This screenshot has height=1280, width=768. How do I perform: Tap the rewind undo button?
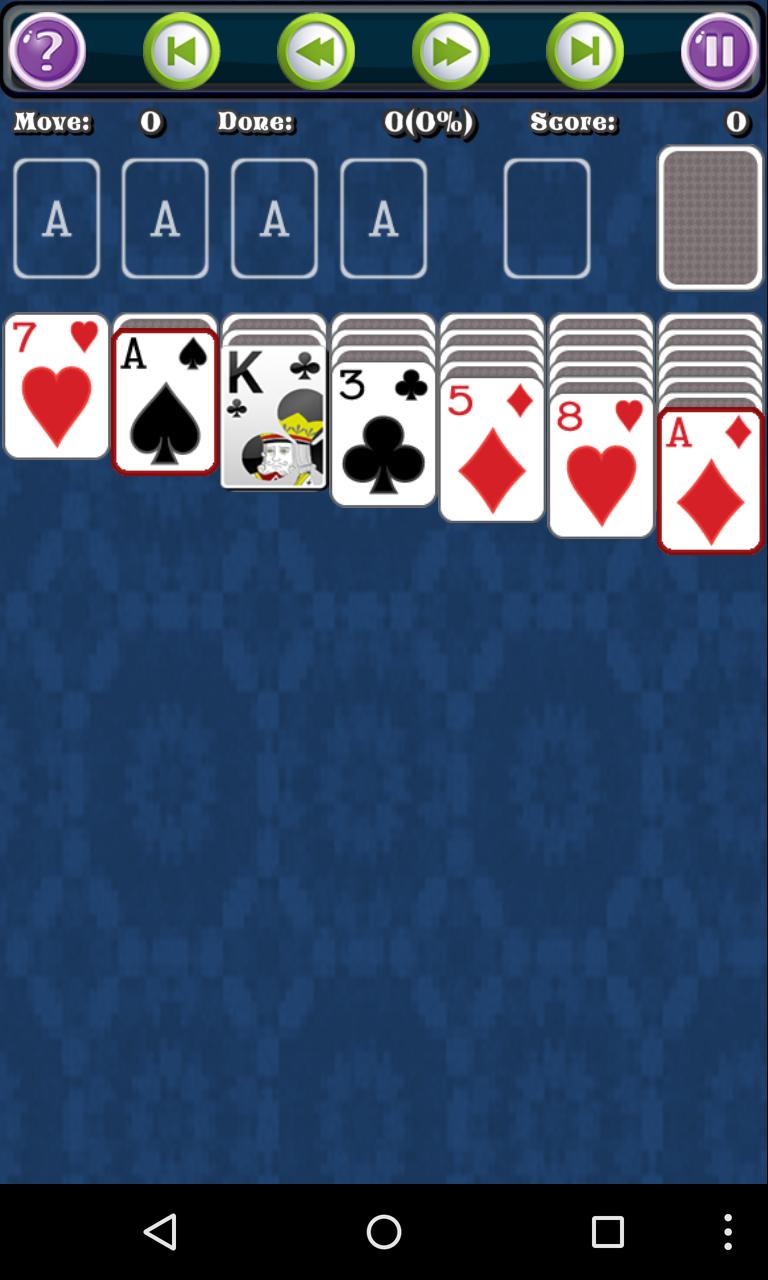click(316, 51)
